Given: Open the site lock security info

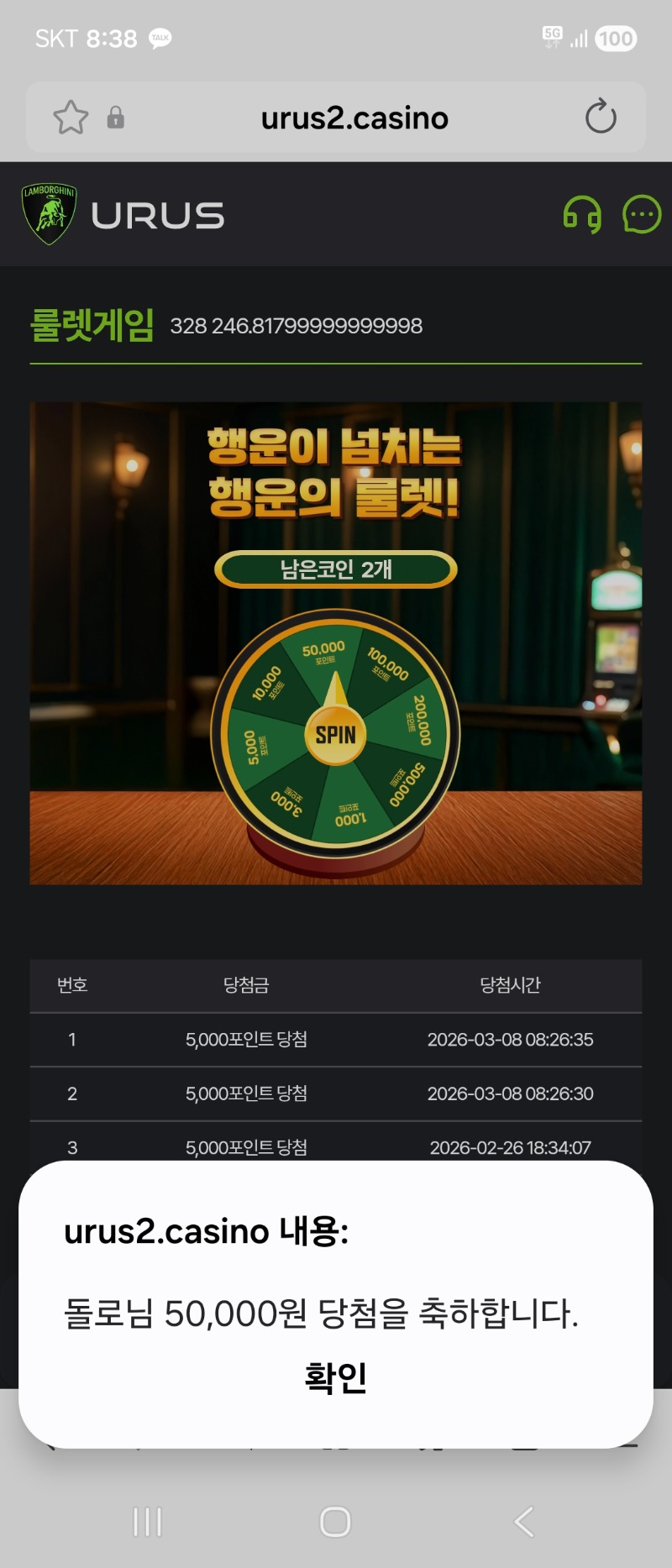Looking at the screenshot, I should (x=116, y=118).
